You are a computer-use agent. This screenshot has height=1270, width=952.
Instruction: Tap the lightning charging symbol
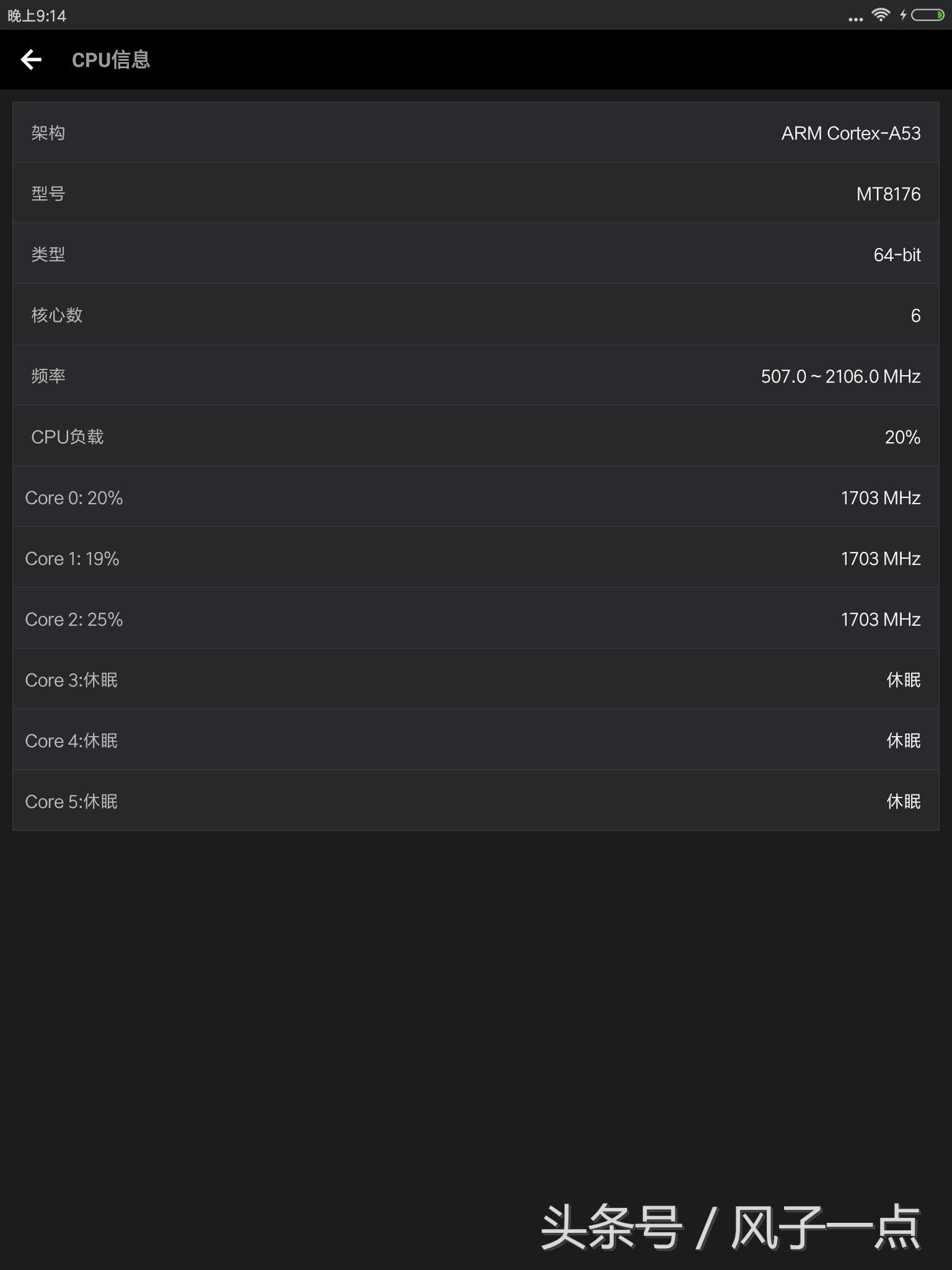[x=904, y=14]
